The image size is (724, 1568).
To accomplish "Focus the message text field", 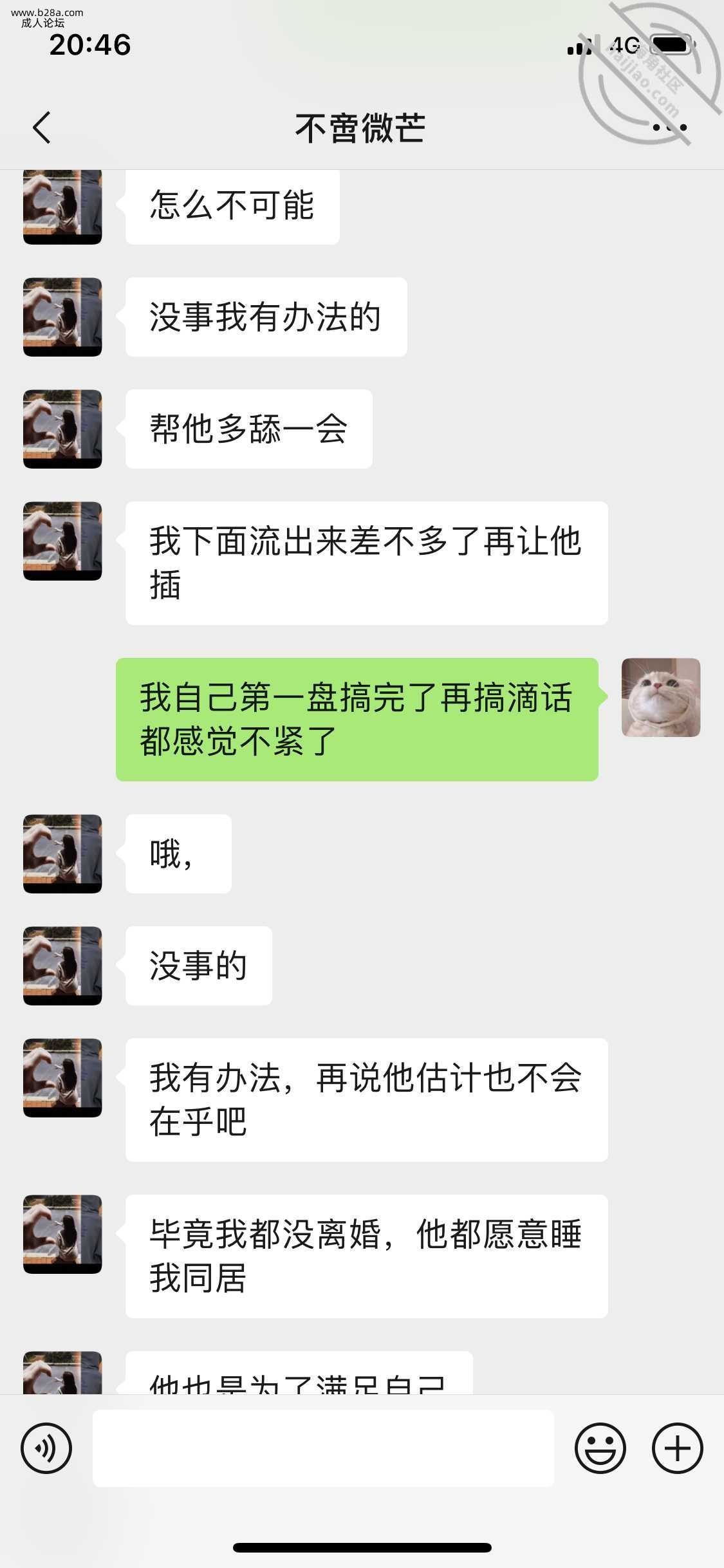I will tap(323, 1448).
